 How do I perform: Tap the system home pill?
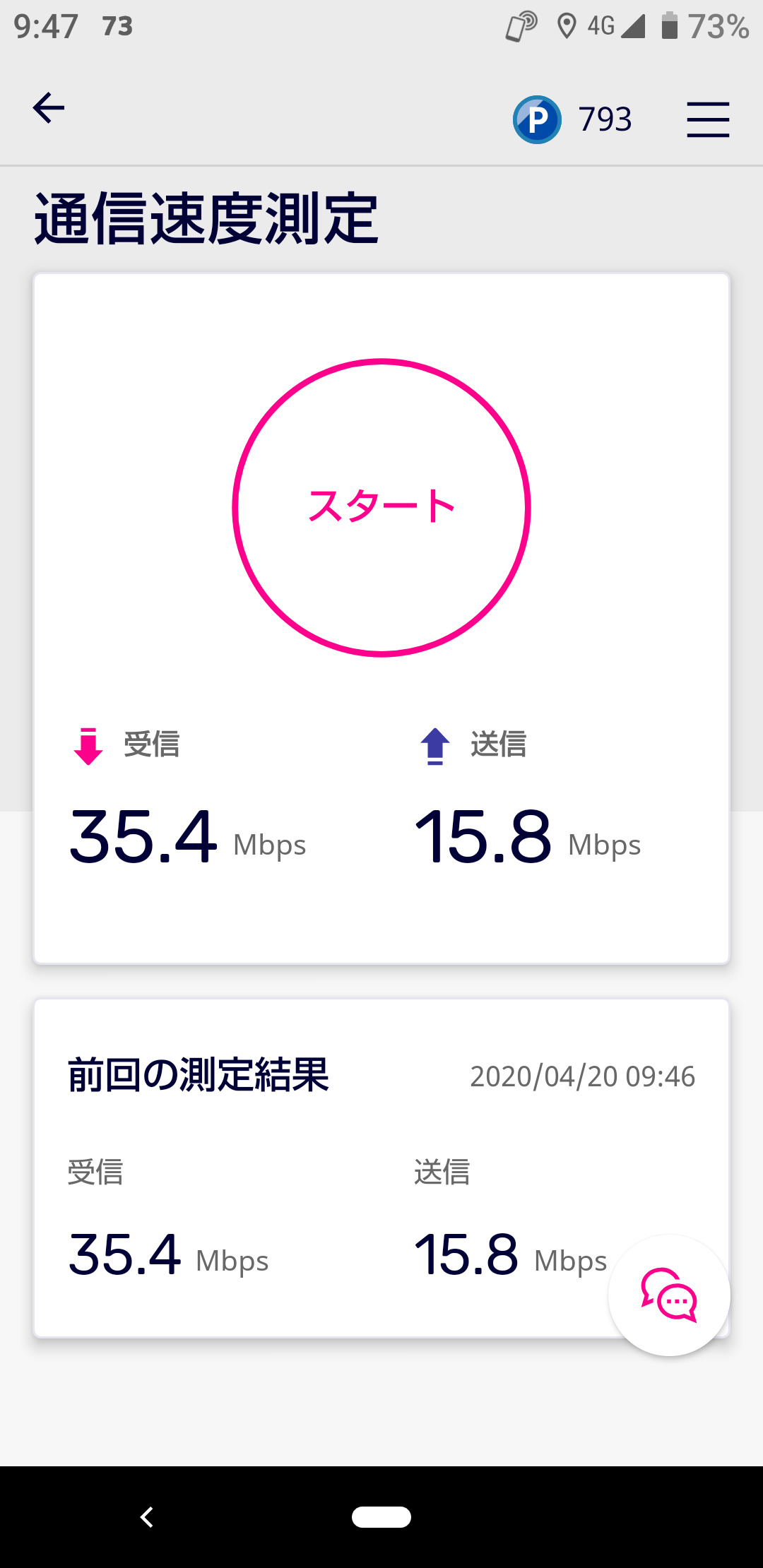(x=381, y=1516)
